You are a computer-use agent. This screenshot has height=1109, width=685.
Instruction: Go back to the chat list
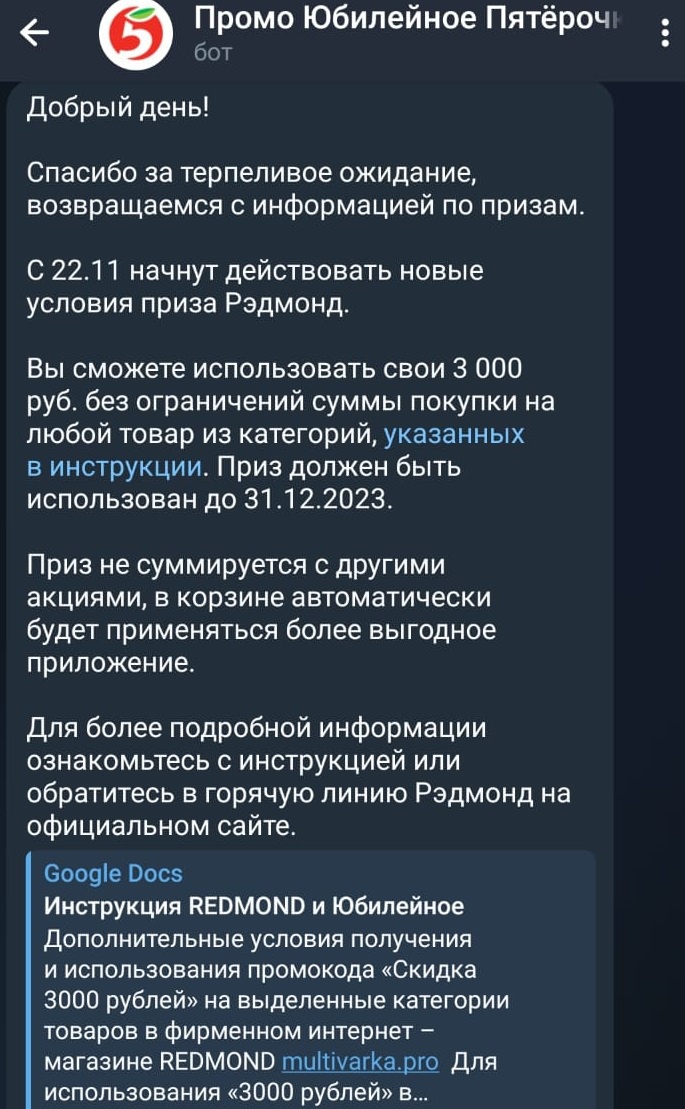pyautogui.click(x=36, y=34)
